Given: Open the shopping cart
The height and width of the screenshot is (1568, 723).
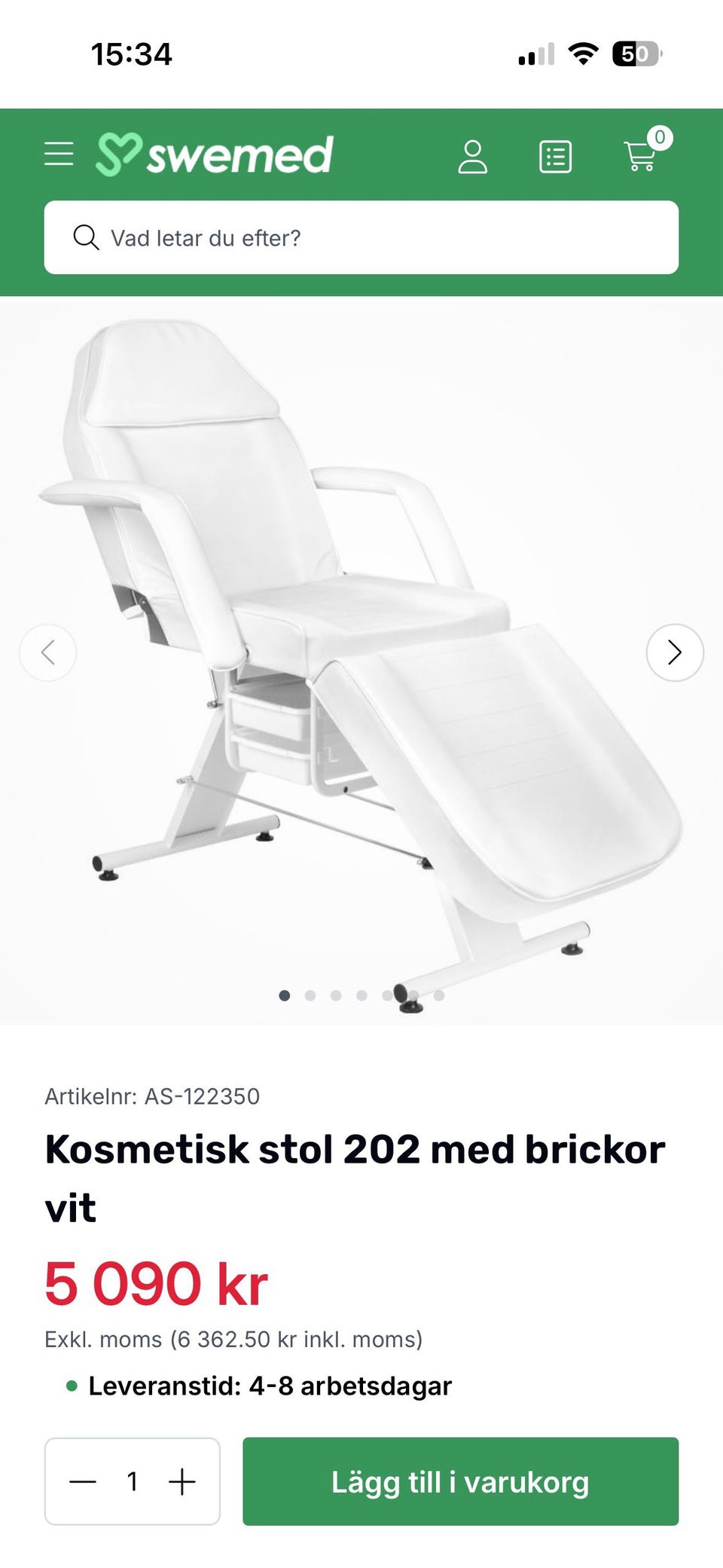Looking at the screenshot, I should (641, 155).
